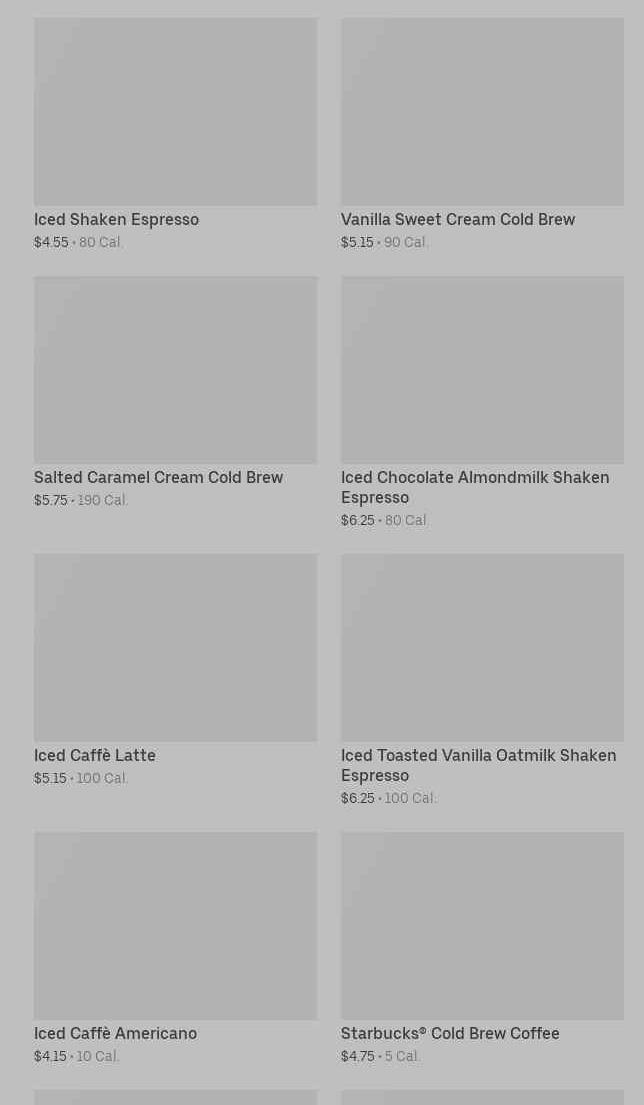The image size is (644, 1105).
Task: Open the Iced Caffè Americano item
Action: point(175,949)
